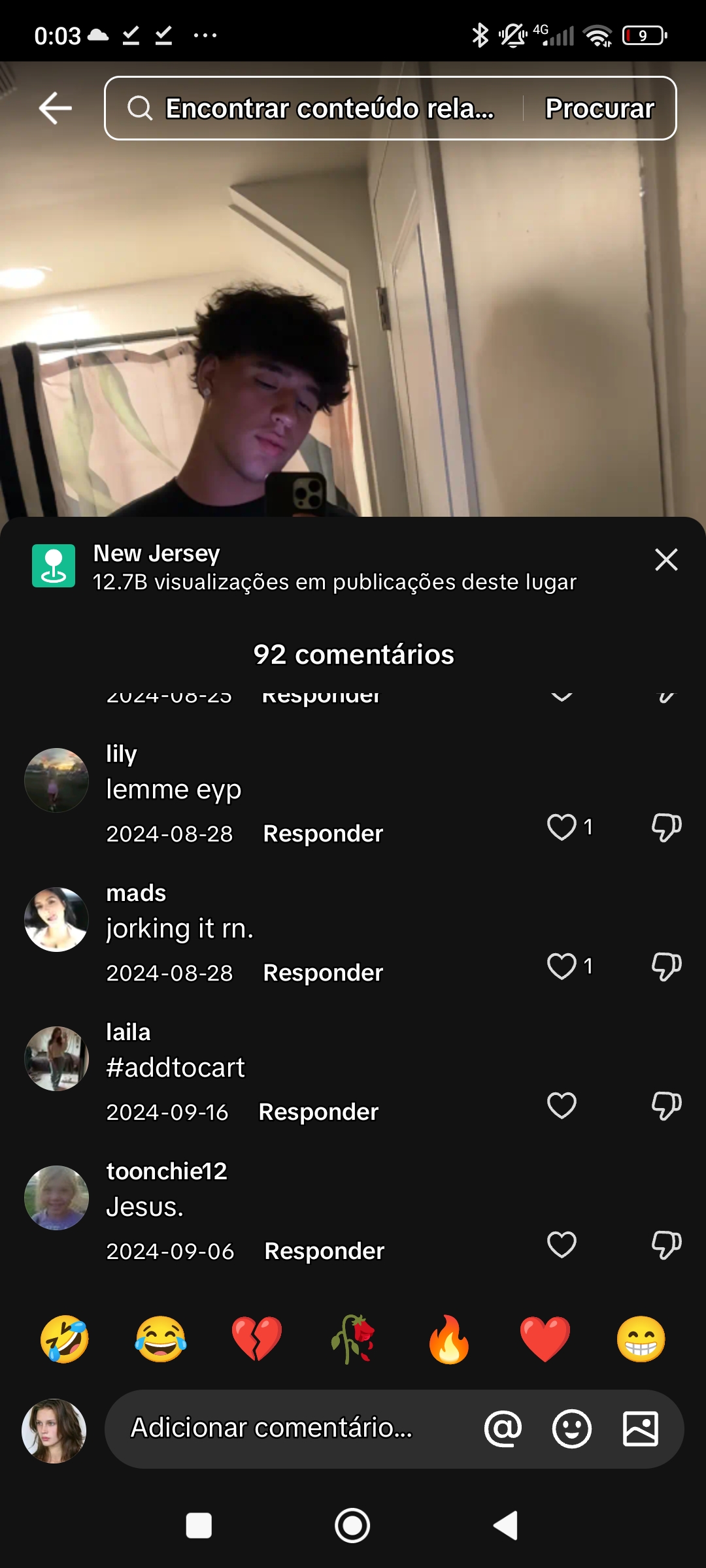Mention someone with the @ icon
706x1568 pixels.
click(503, 1428)
